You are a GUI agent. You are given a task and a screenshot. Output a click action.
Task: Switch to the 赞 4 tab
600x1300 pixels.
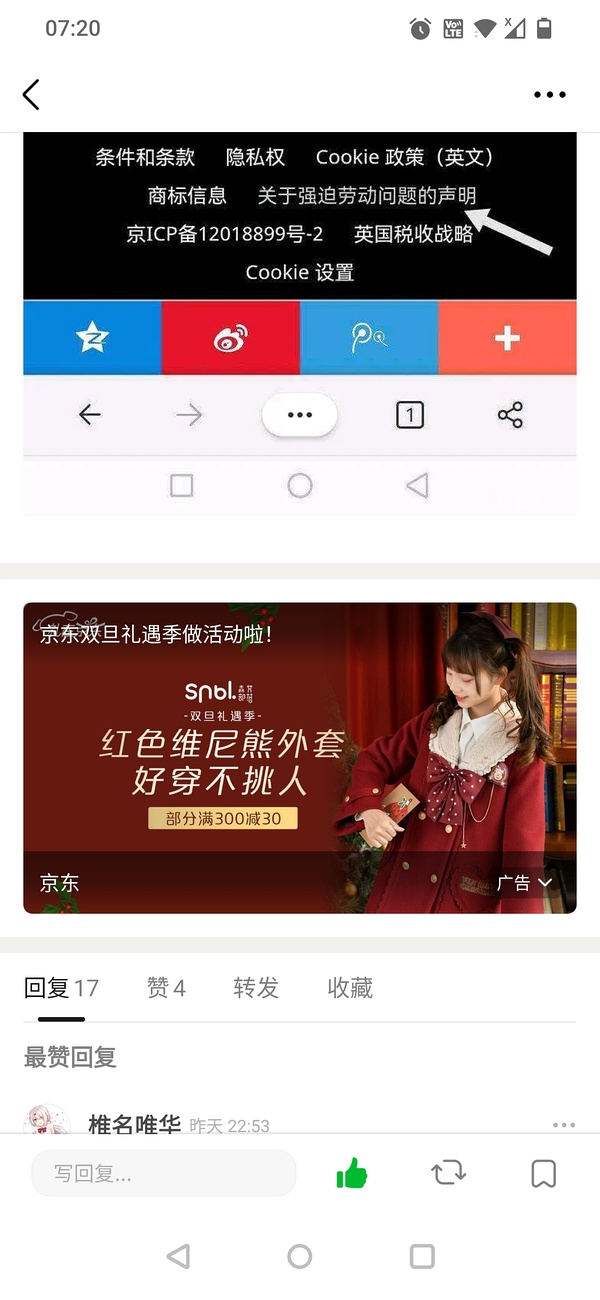tap(166, 988)
